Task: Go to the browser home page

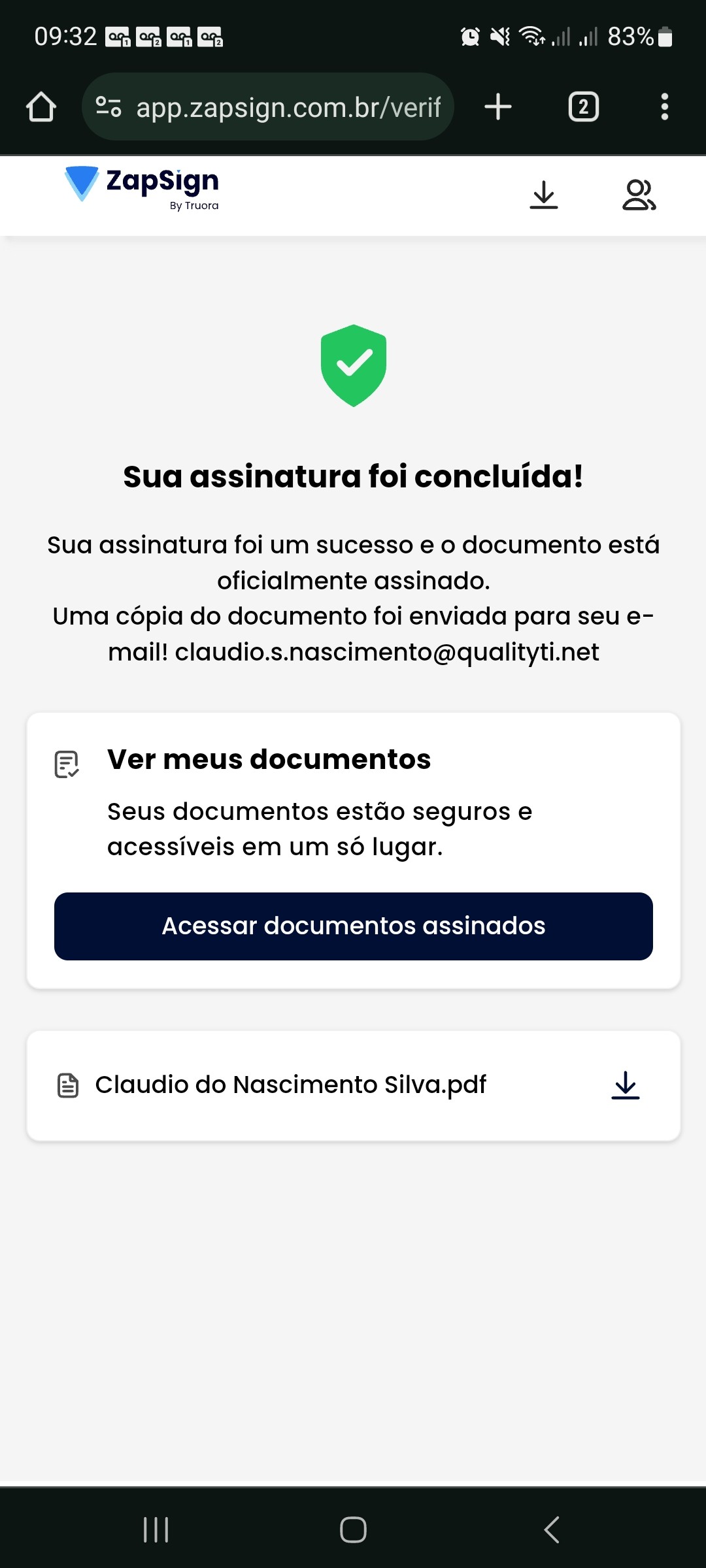Action: (41, 107)
